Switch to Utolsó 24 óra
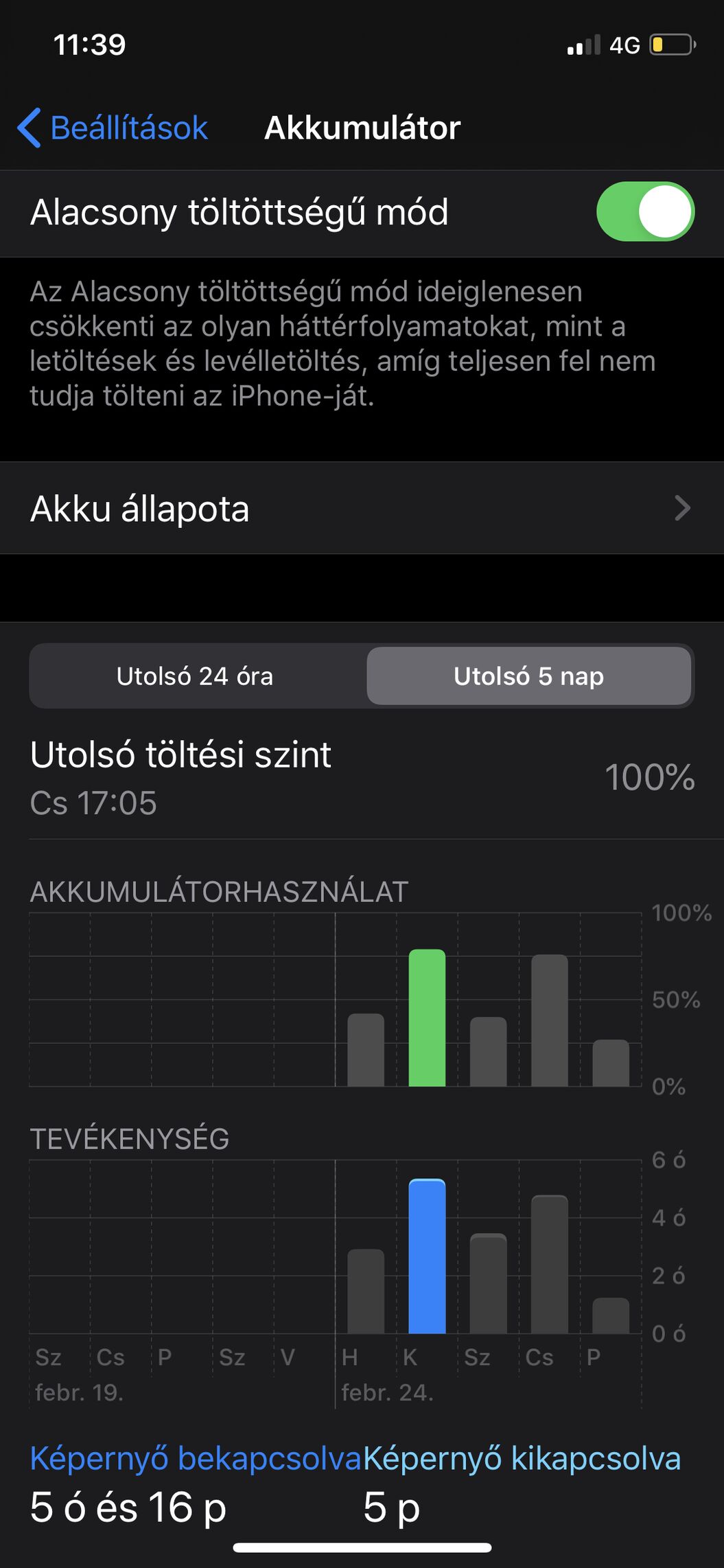This screenshot has height=1568, width=724. pyautogui.click(x=196, y=676)
